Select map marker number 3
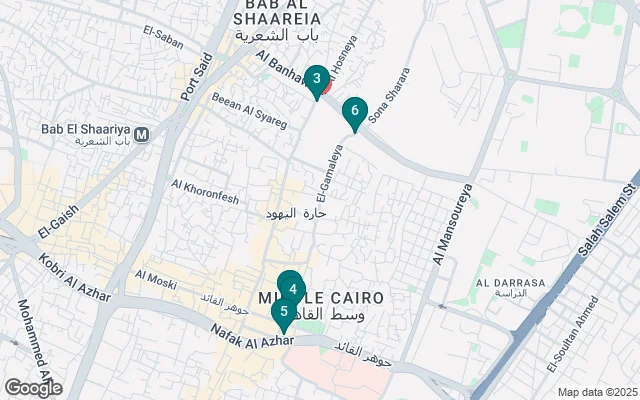The width and height of the screenshot is (640, 400). tap(316, 79)
